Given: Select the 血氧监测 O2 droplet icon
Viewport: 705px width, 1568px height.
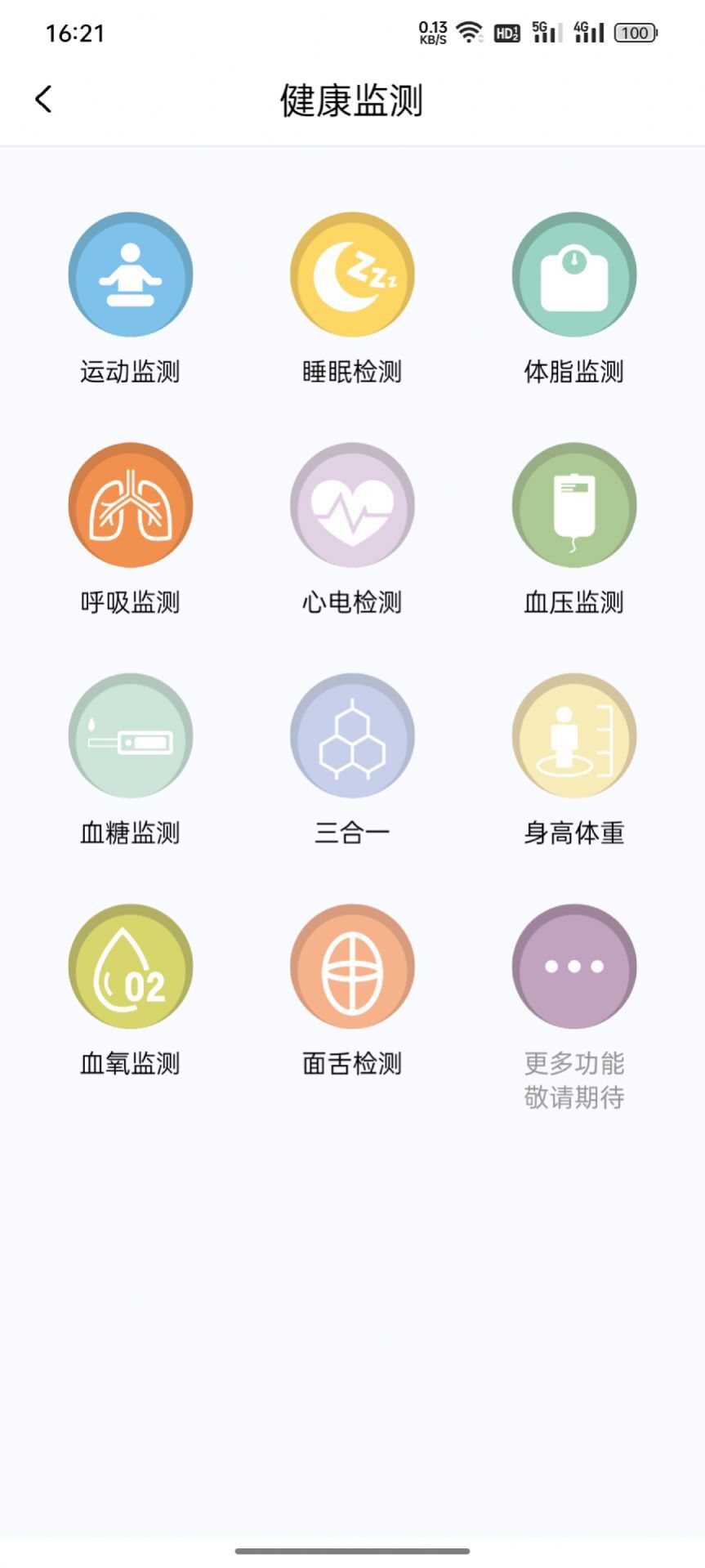Looking at the screenshot, I should 130,966.
